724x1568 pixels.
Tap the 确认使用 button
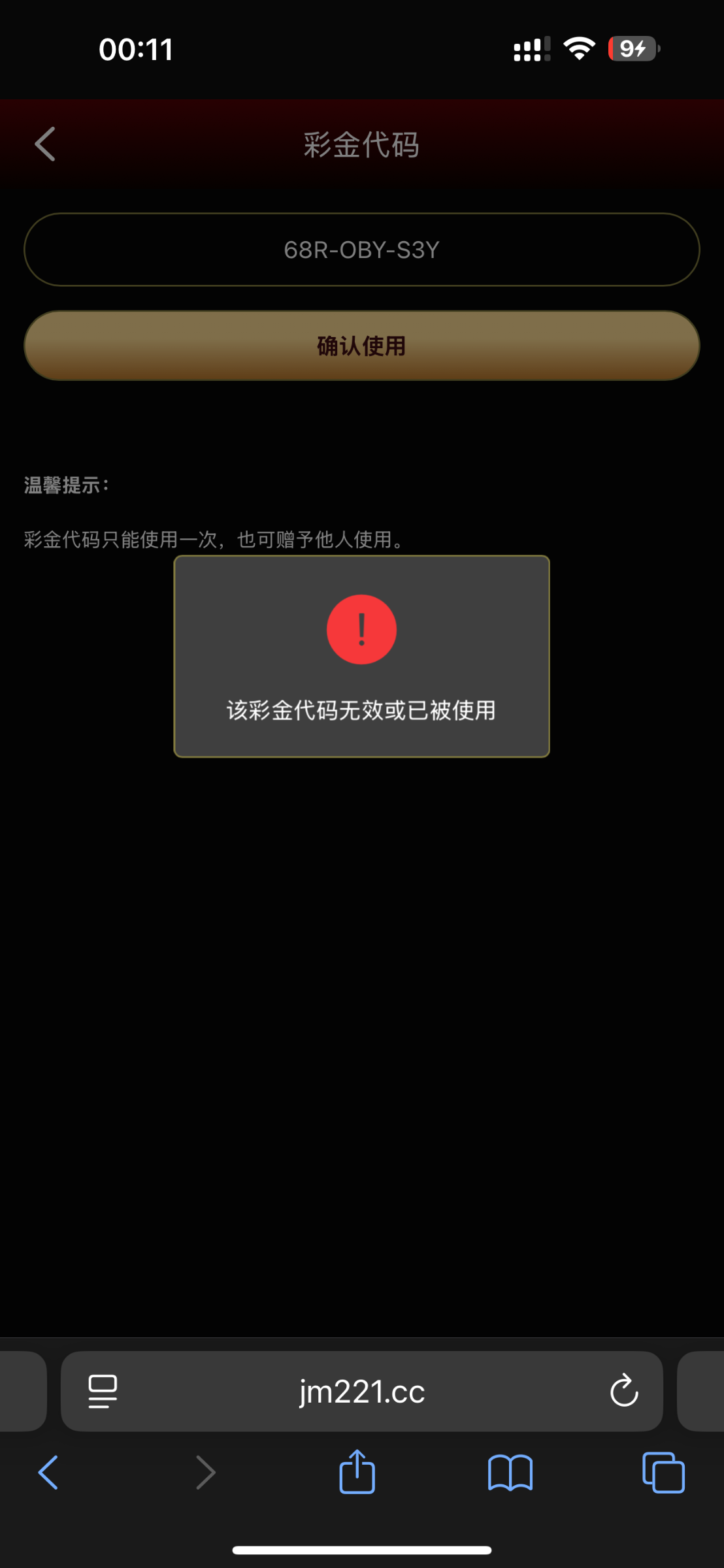click(361, 346)
